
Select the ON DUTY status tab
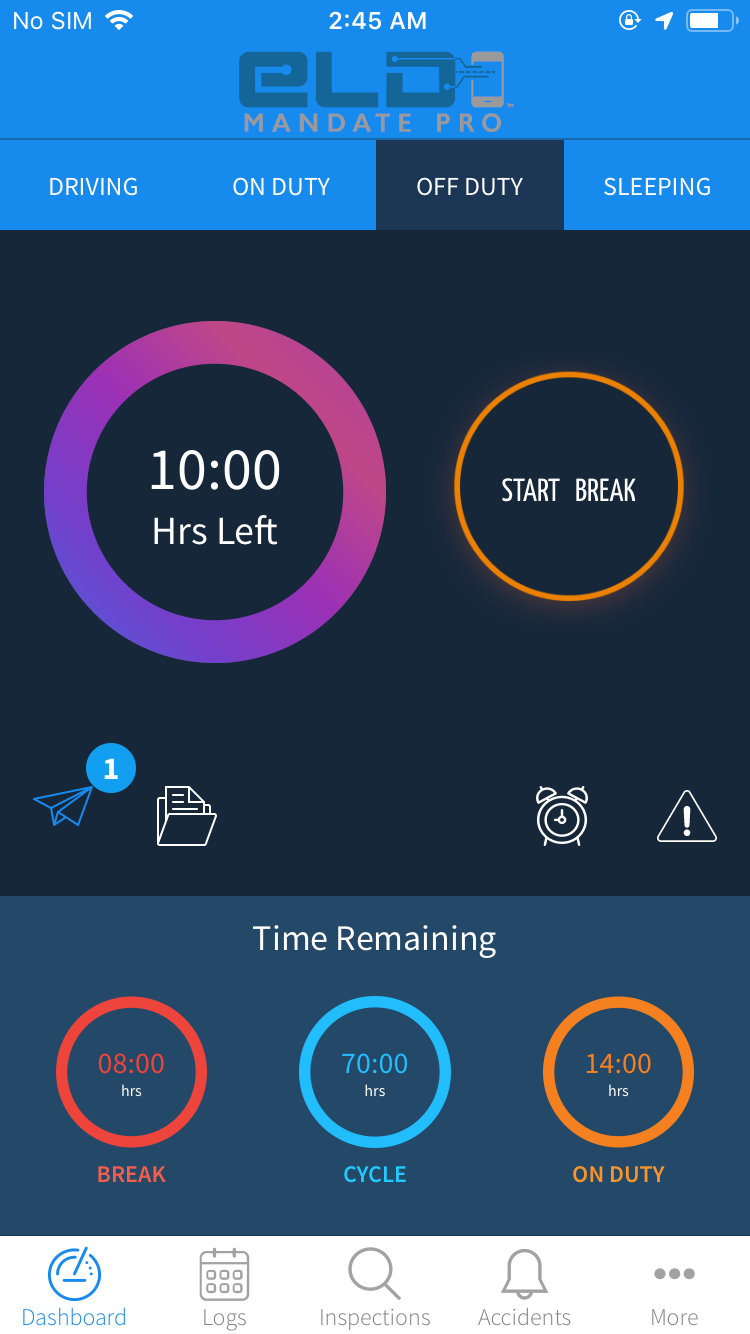point(281,185)
